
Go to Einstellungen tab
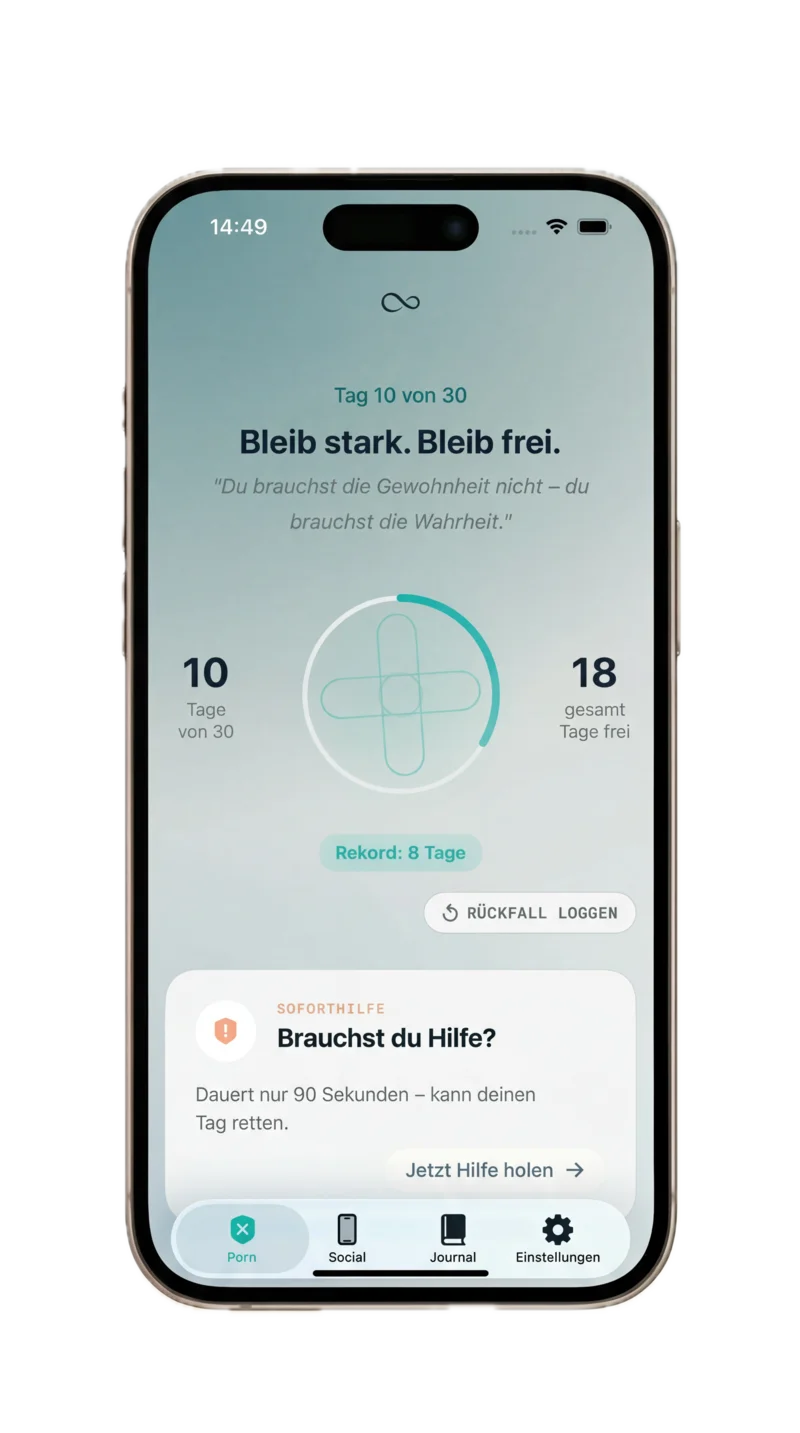557,1239
